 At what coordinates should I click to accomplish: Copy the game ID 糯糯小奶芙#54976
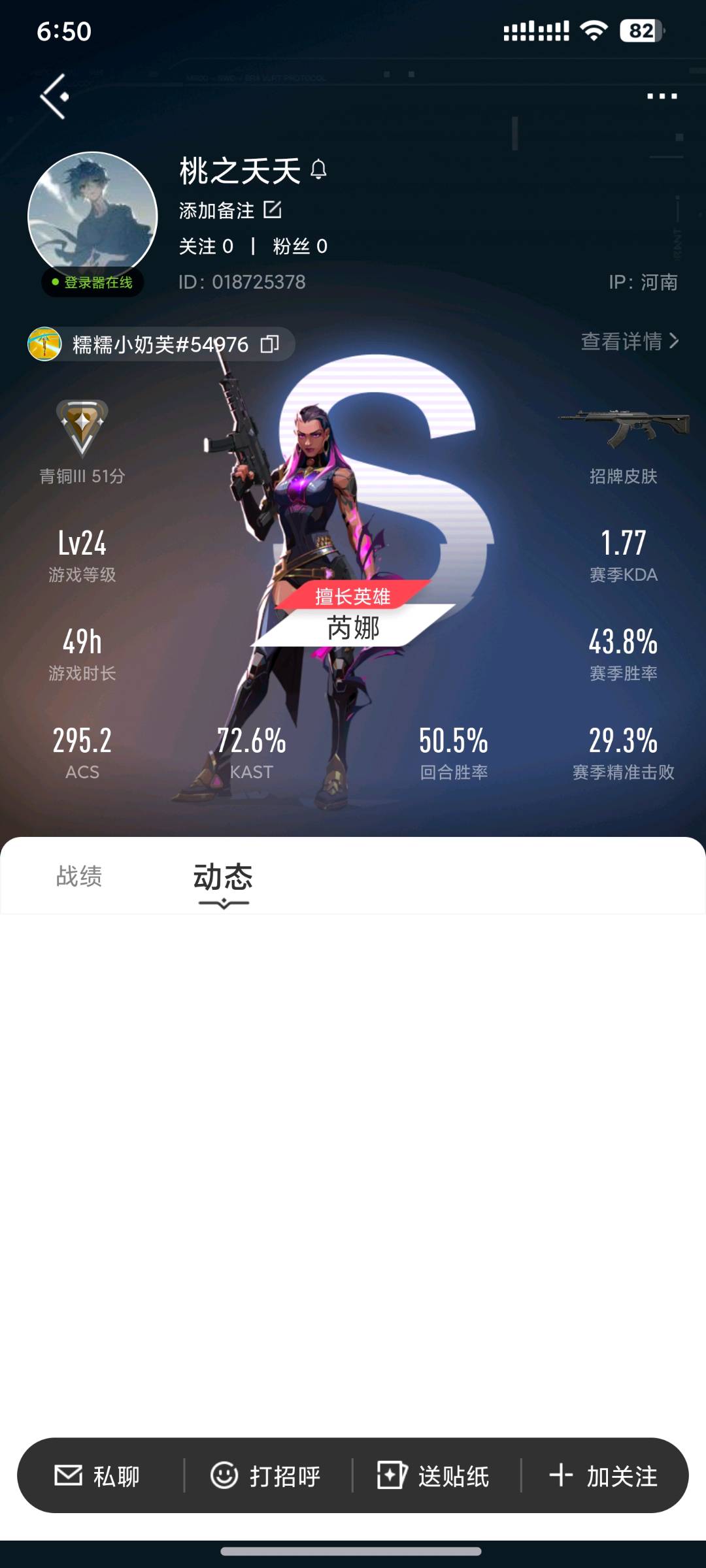pos(269,344)
